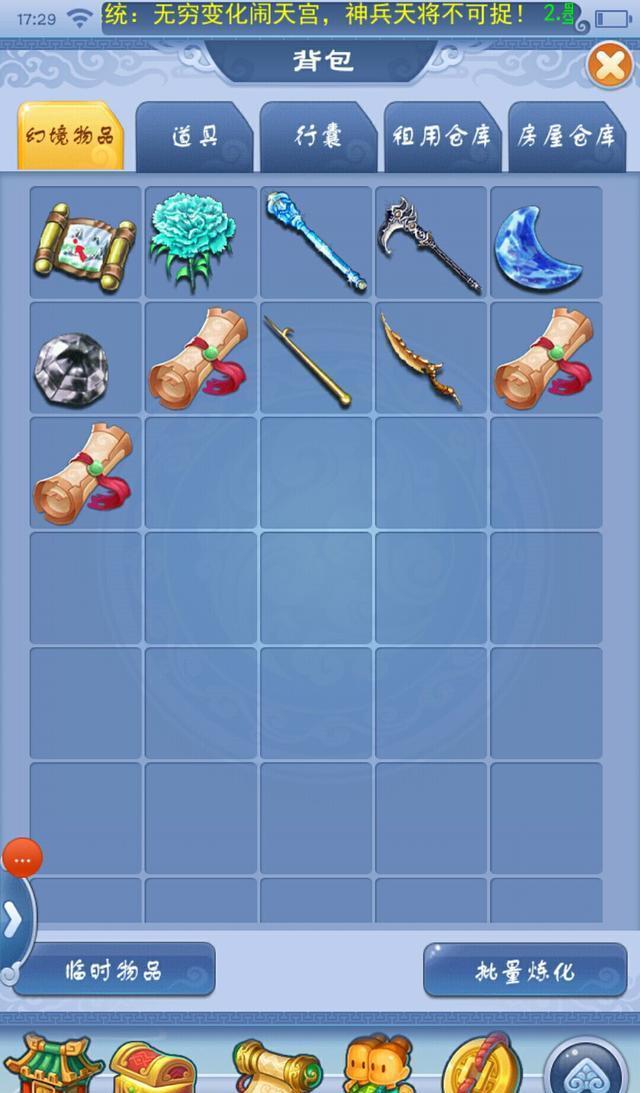This screenshot has height=1093, width=640.
Task: Select the painting scroll item
Action: coord(86,242)
